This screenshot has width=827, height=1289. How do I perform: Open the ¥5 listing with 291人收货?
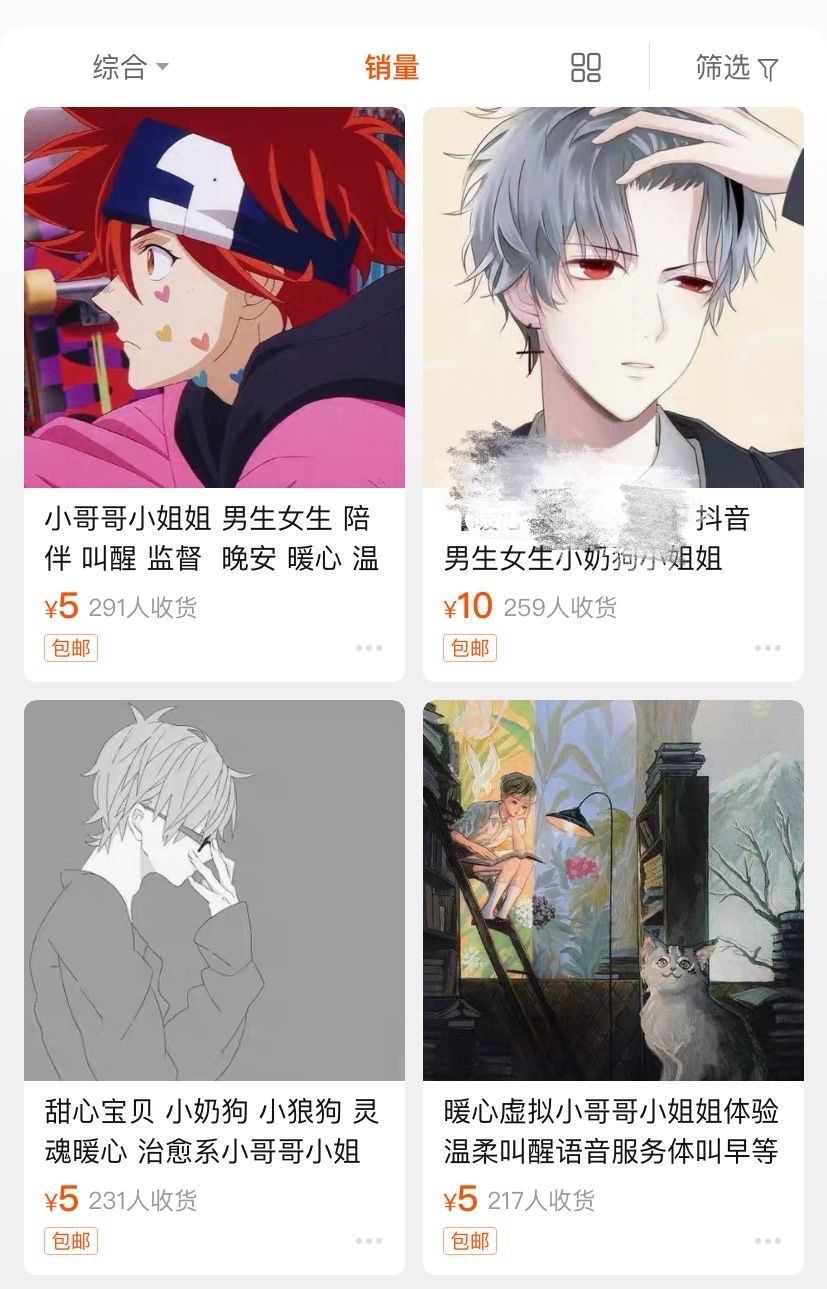point(214,298)
